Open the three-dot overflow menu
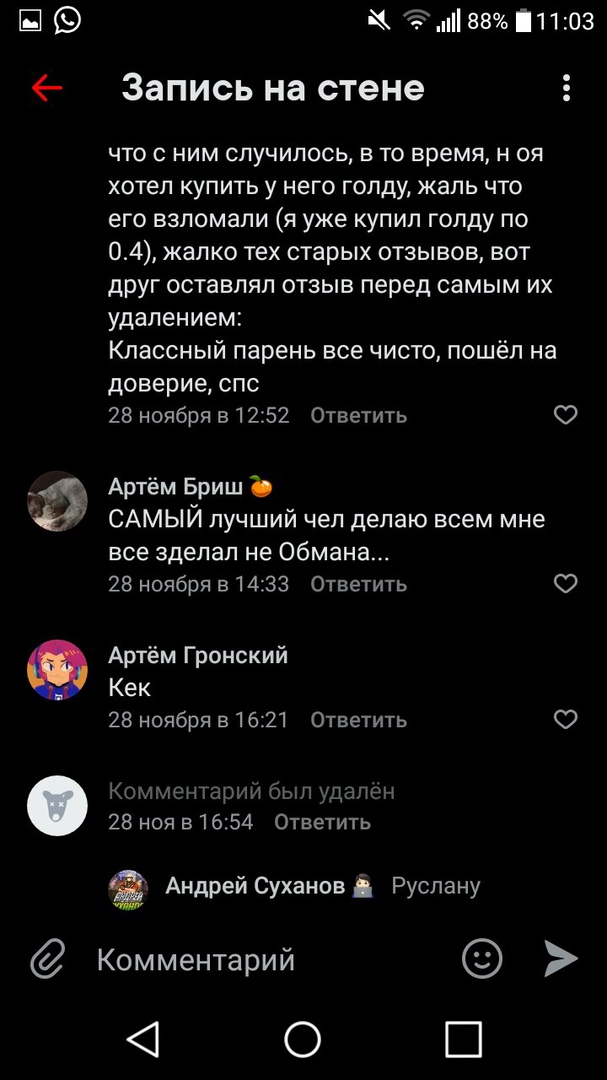Image resolution: width=607 pixels, height=1080 pixels. 566,88
